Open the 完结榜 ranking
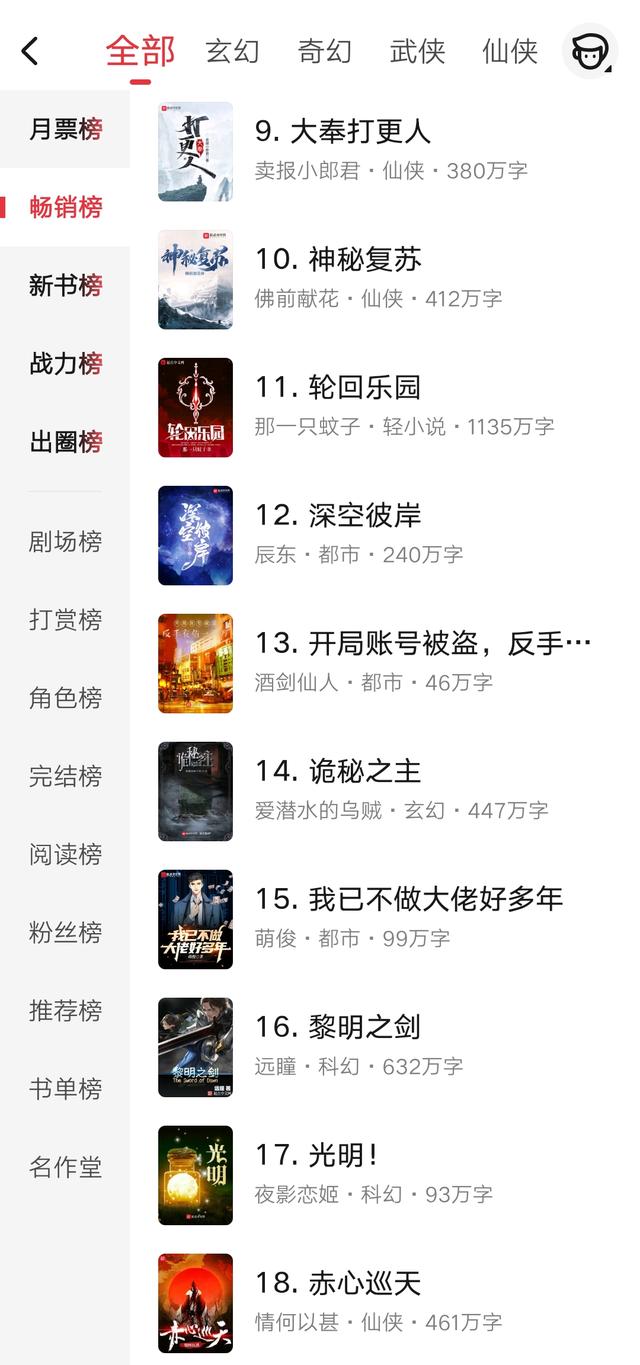This screenshot has width=640, height=1365. pyautogui.click(x=65, y=776)
